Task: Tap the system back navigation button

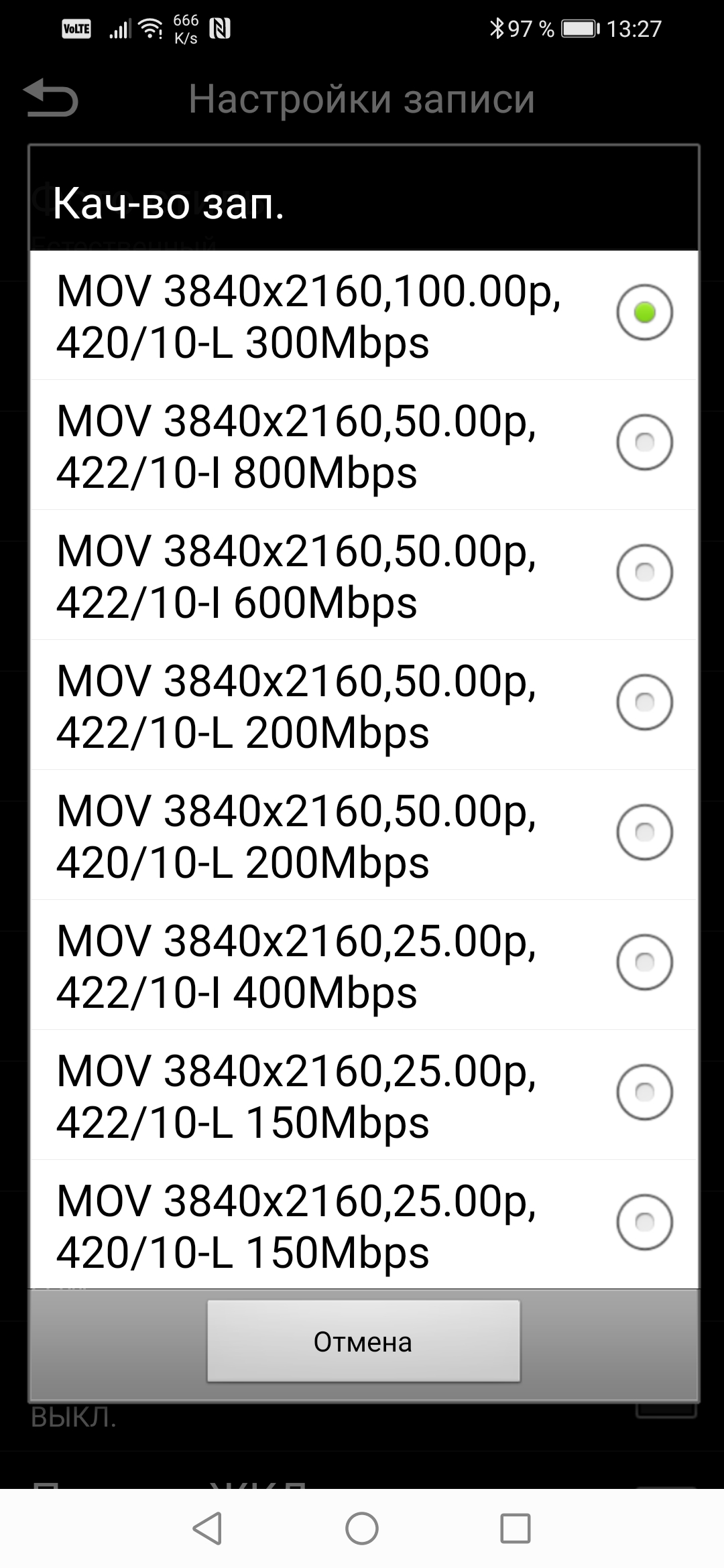Action: [x=208, y=1529]
